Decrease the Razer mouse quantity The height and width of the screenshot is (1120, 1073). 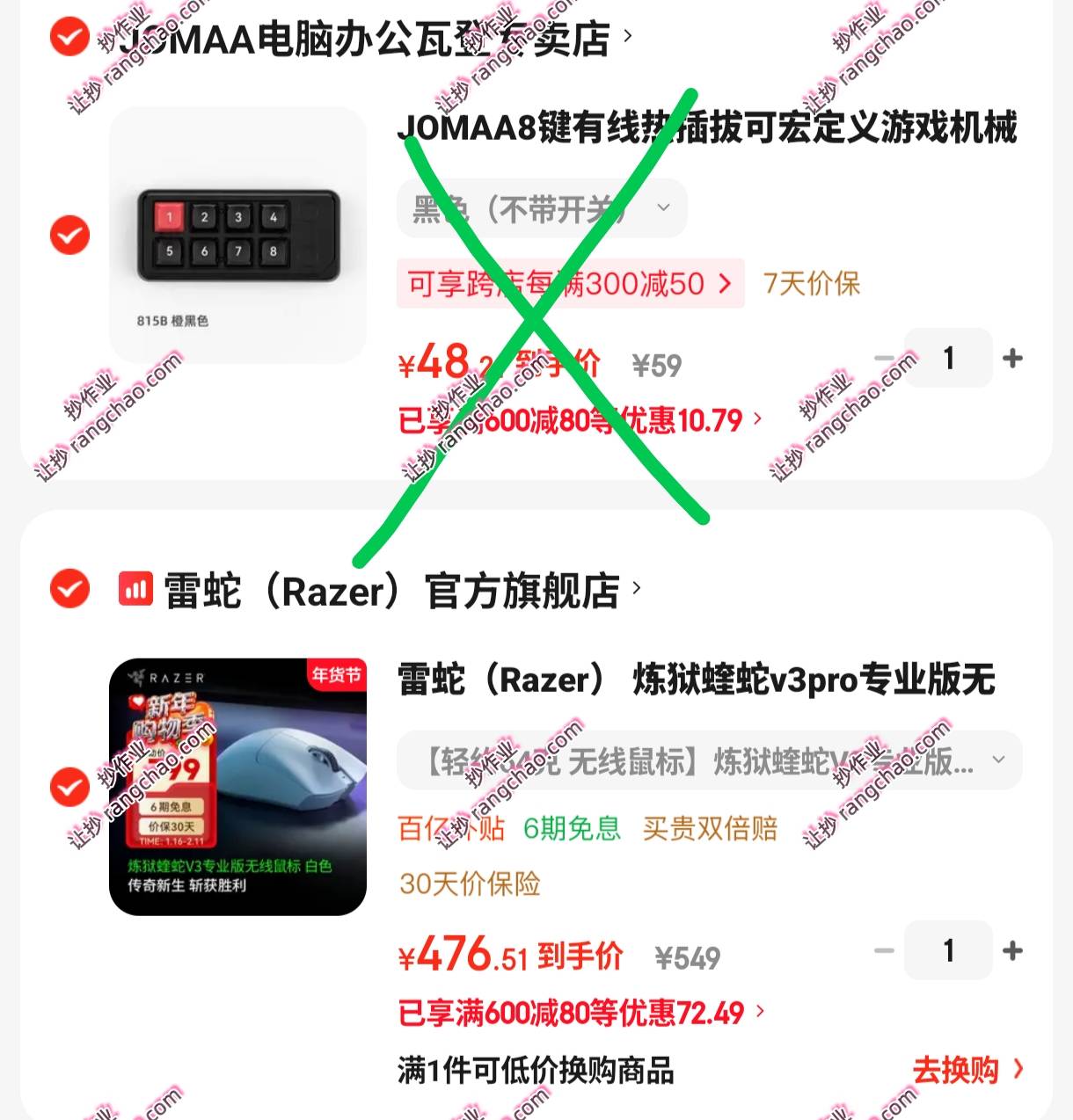tap(884, 950)
